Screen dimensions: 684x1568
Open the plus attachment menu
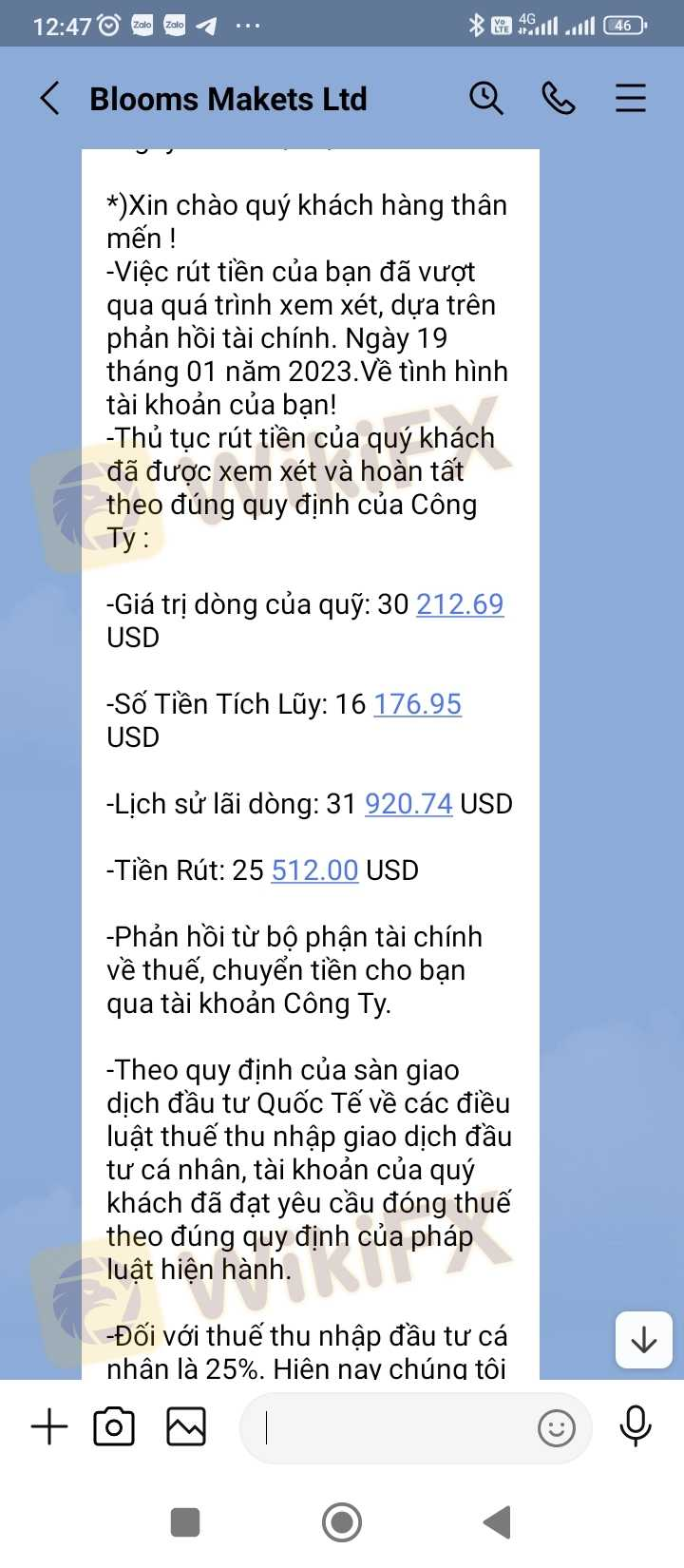pos(49,1426)
